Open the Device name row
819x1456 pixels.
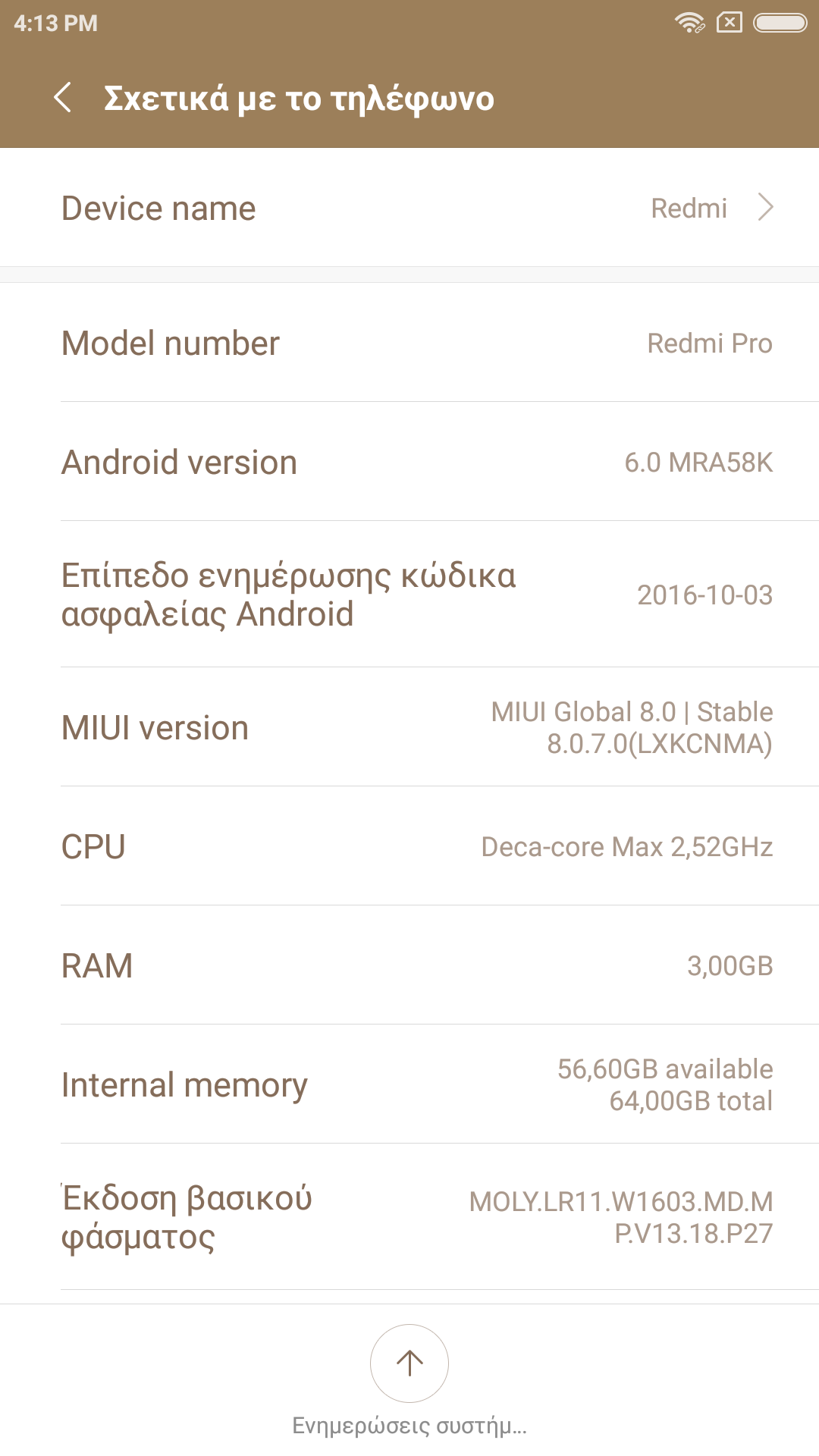click(409, 208)
